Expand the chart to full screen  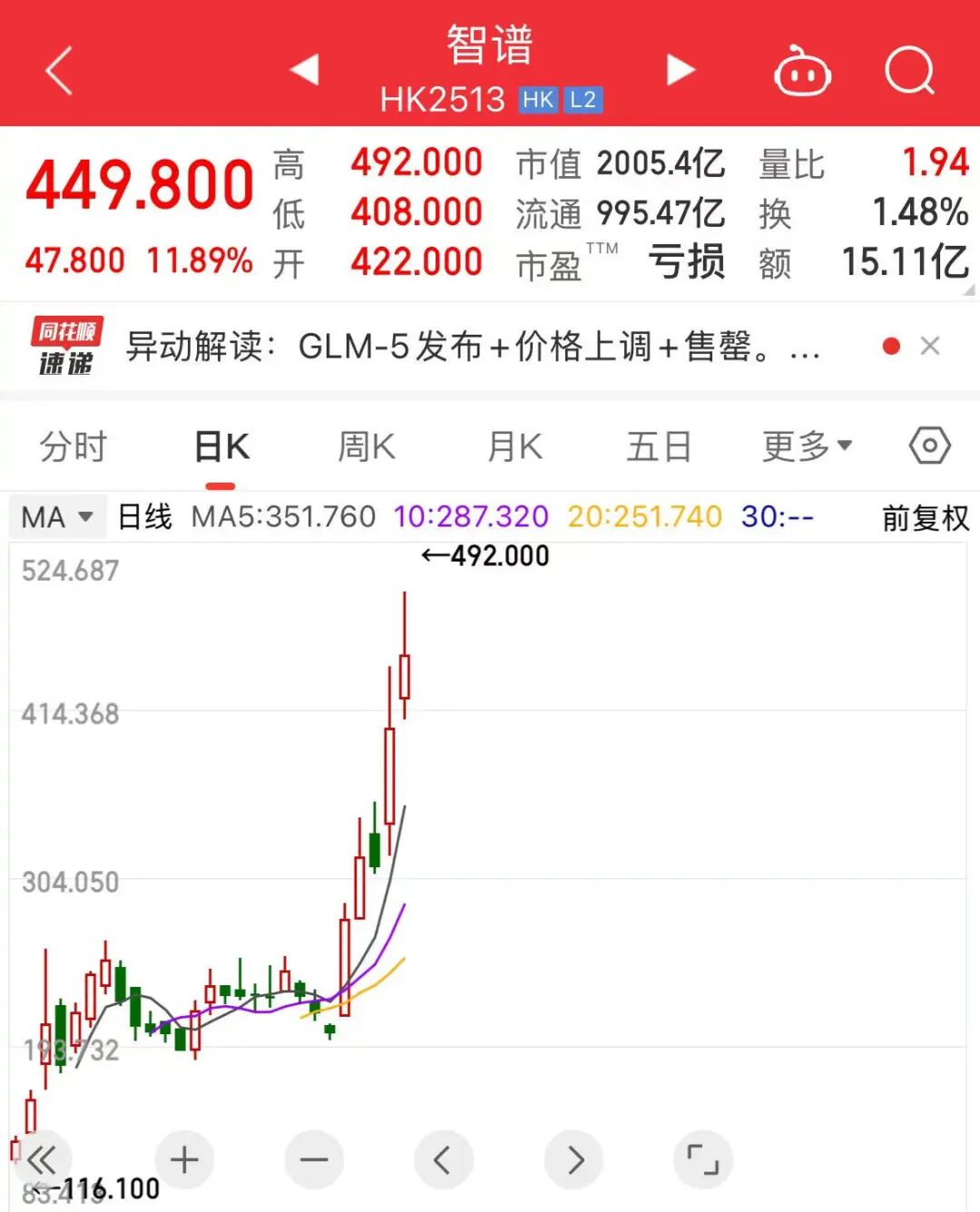[702, 1159]
